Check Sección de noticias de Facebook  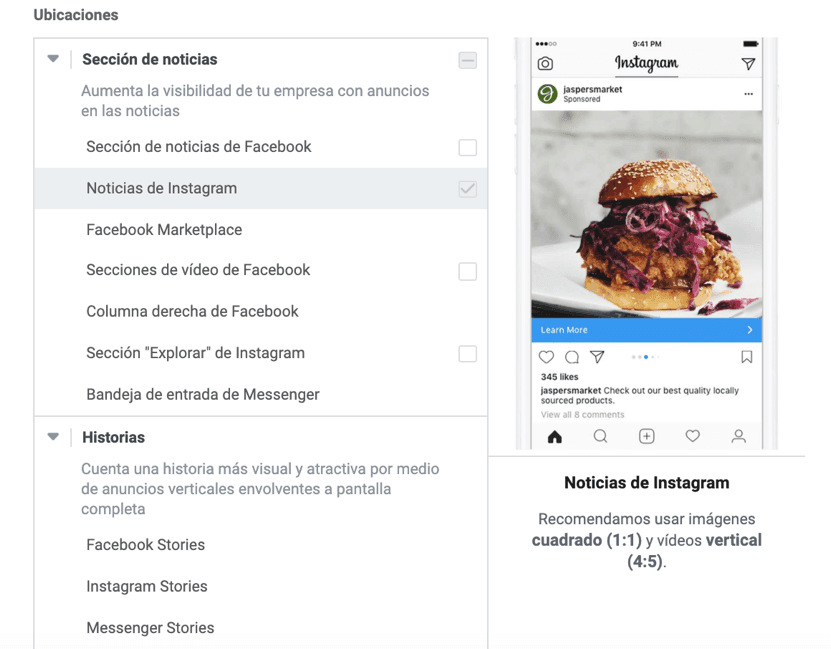467,147
